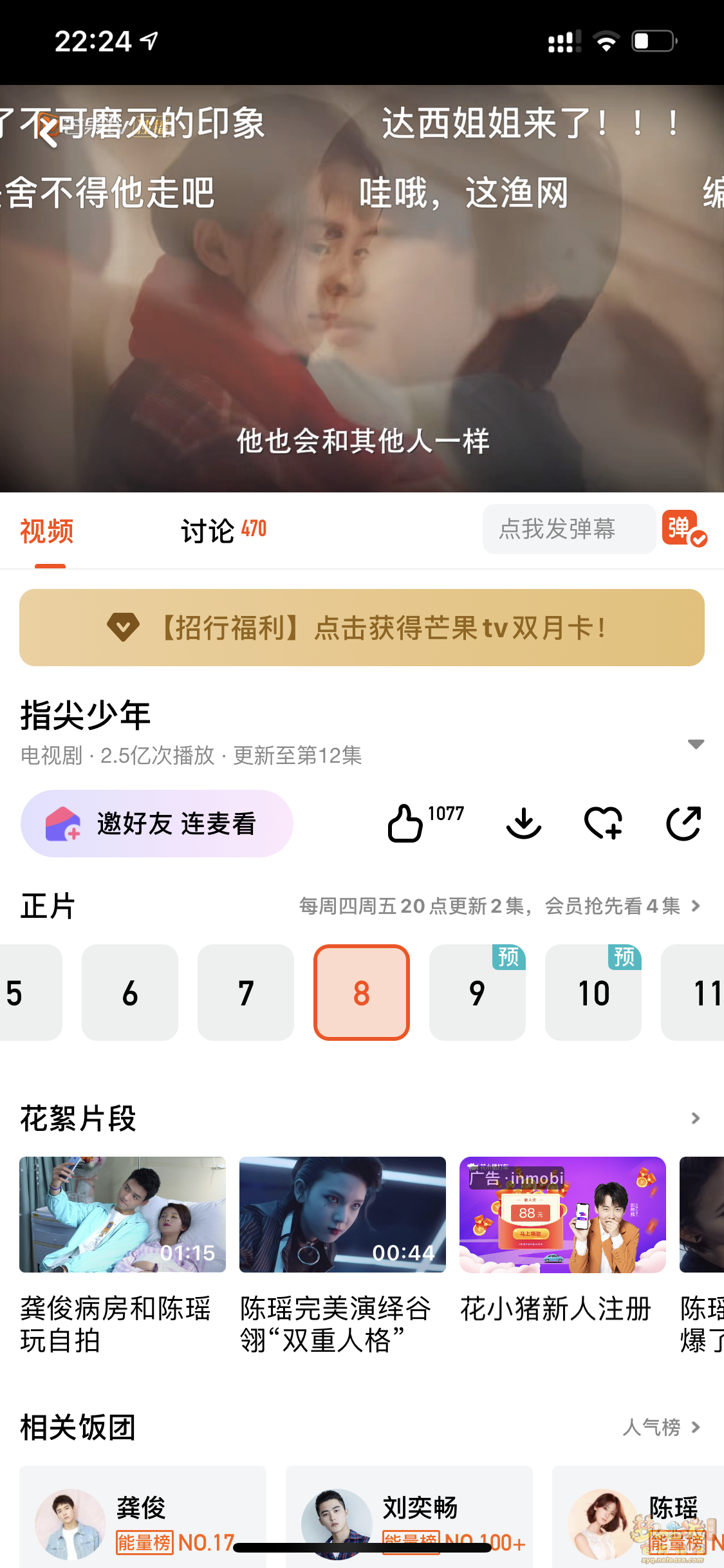Tap the back arrow over the video
This screenshot has height=1568, width=724.
pyautogui.click(x=48, y=130)
